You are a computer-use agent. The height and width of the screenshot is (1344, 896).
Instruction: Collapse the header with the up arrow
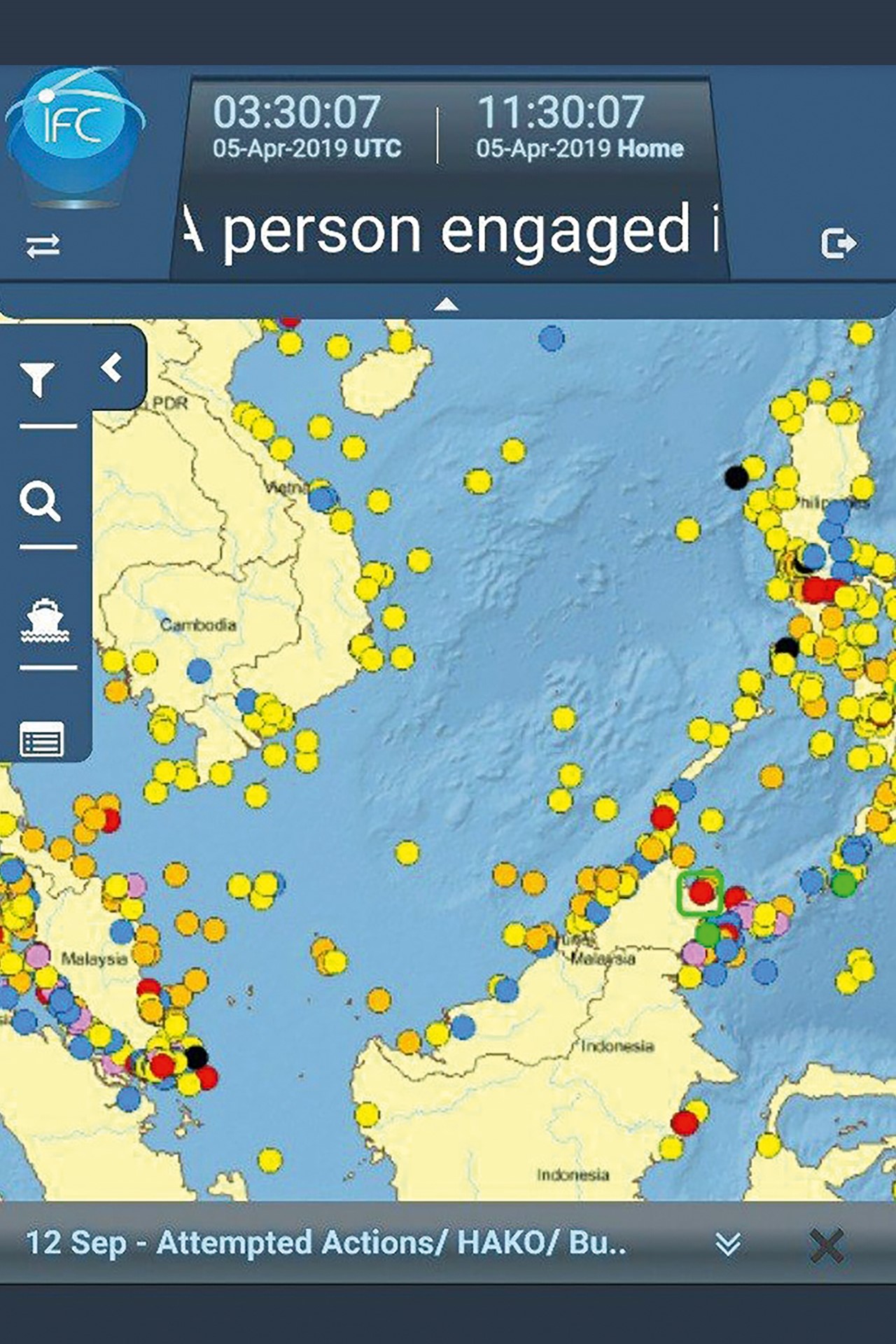pos(447,304)
